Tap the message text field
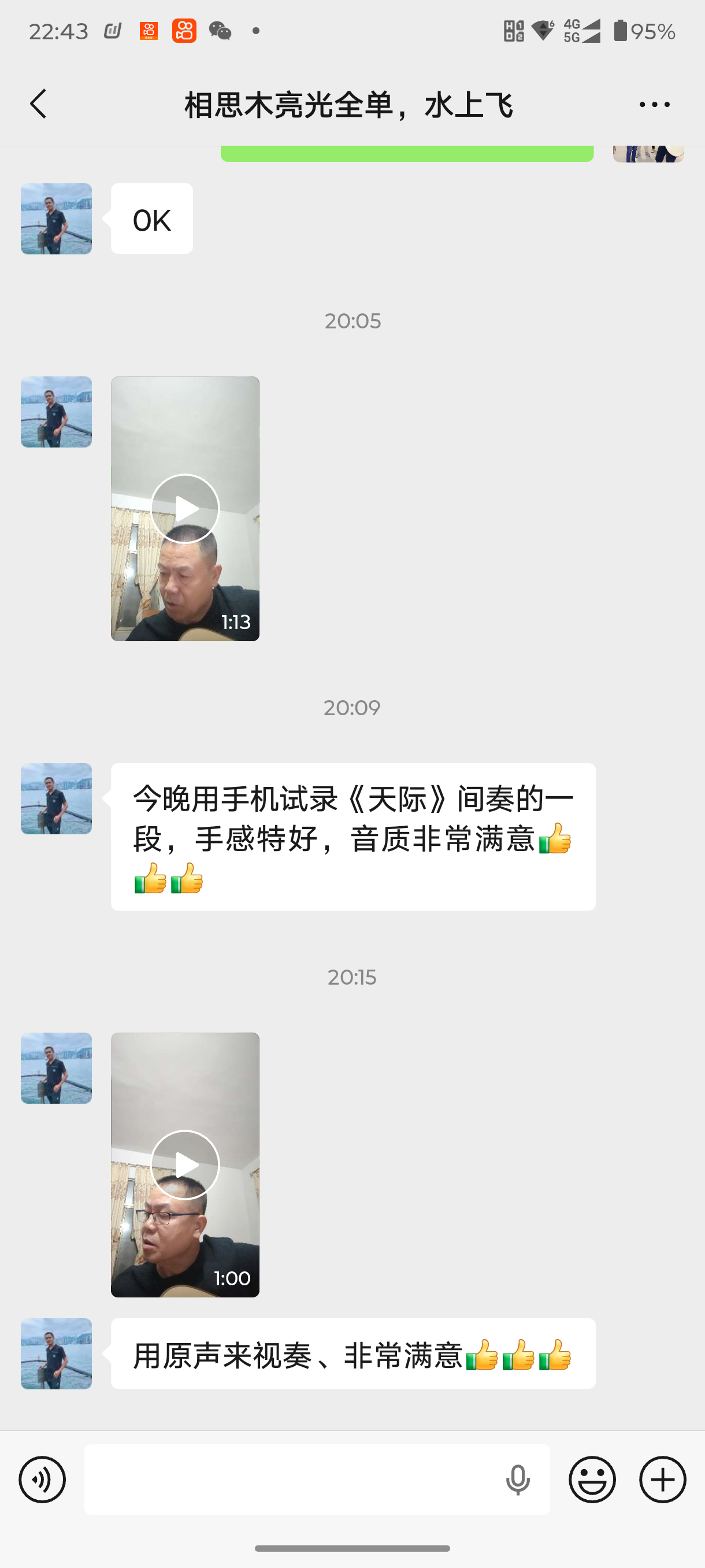 [x=292, y=1480]
